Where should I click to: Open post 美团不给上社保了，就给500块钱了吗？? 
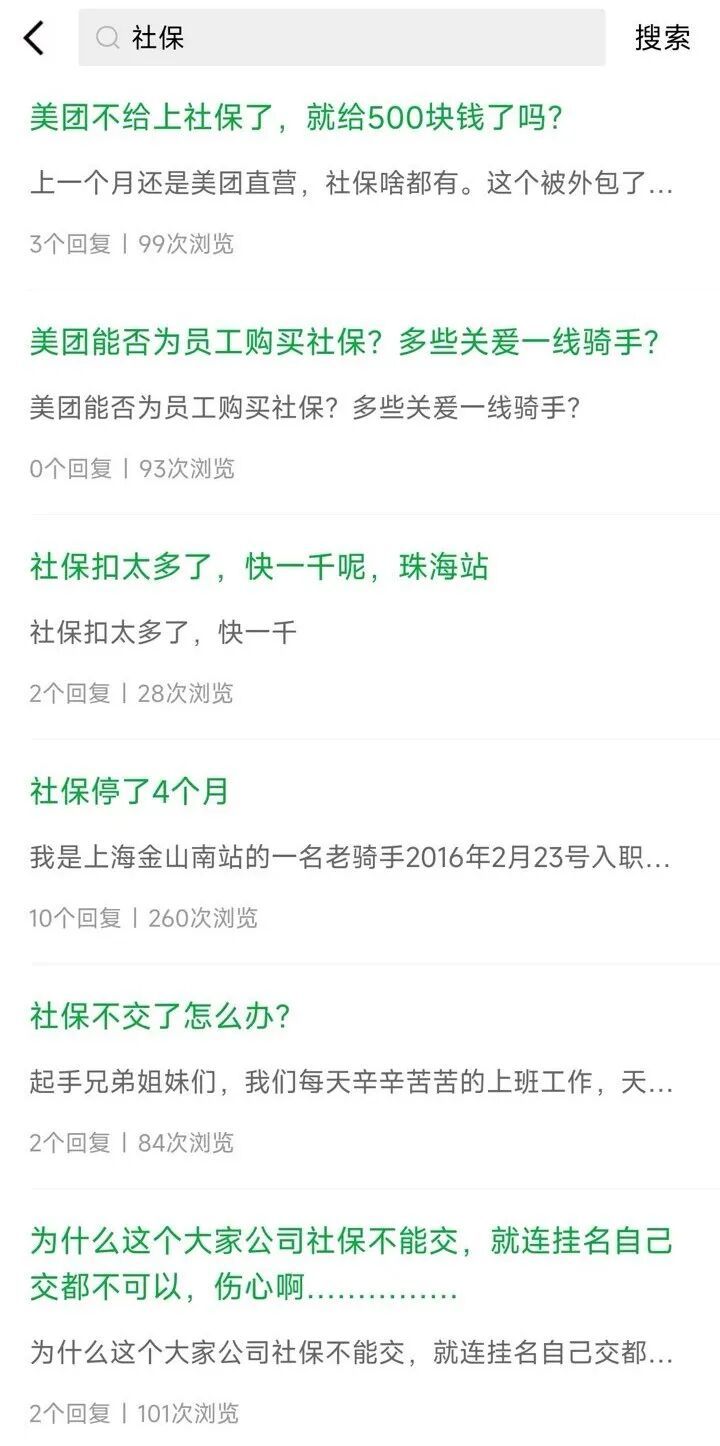point(296,119)
